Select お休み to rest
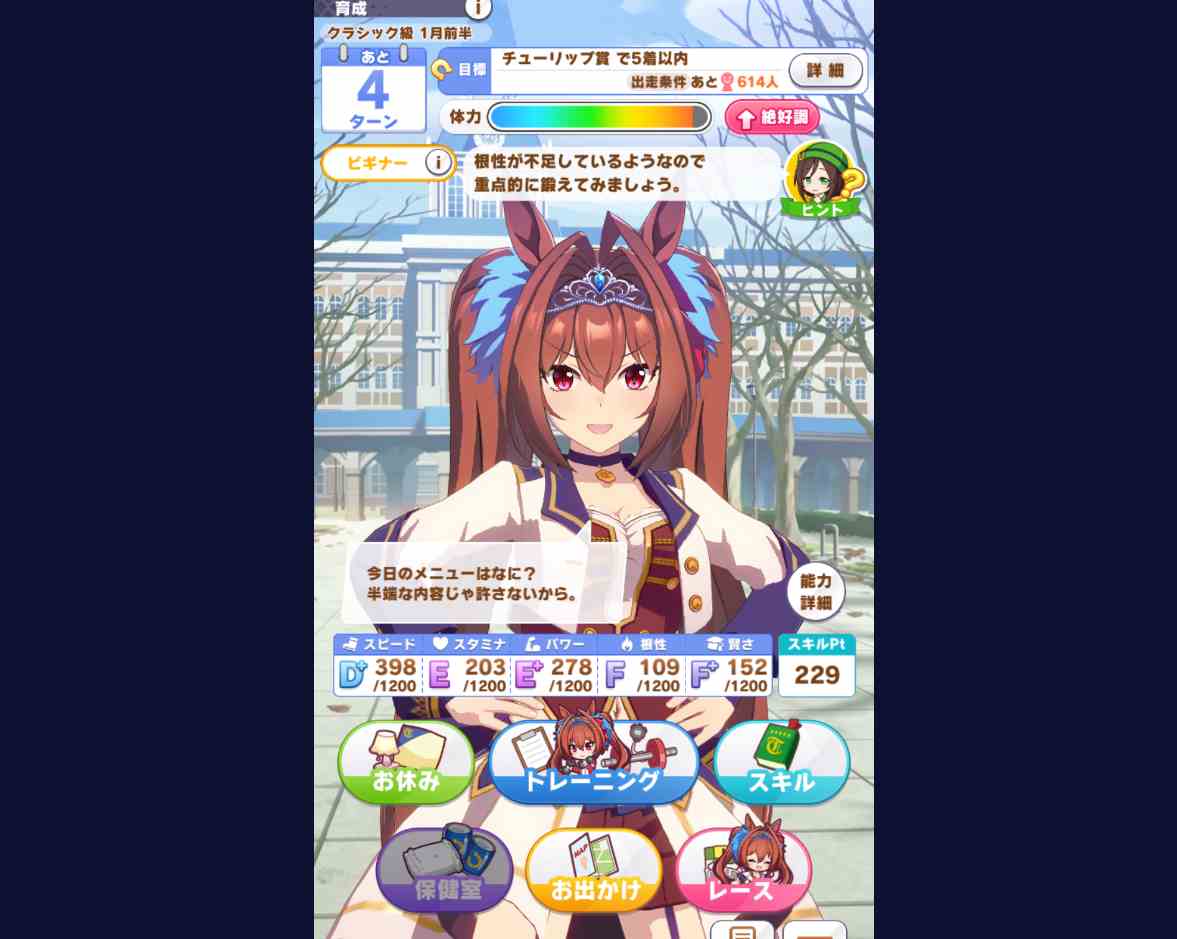The width and height of the screenshot is (1177, 939). click(x=406, y=763)
